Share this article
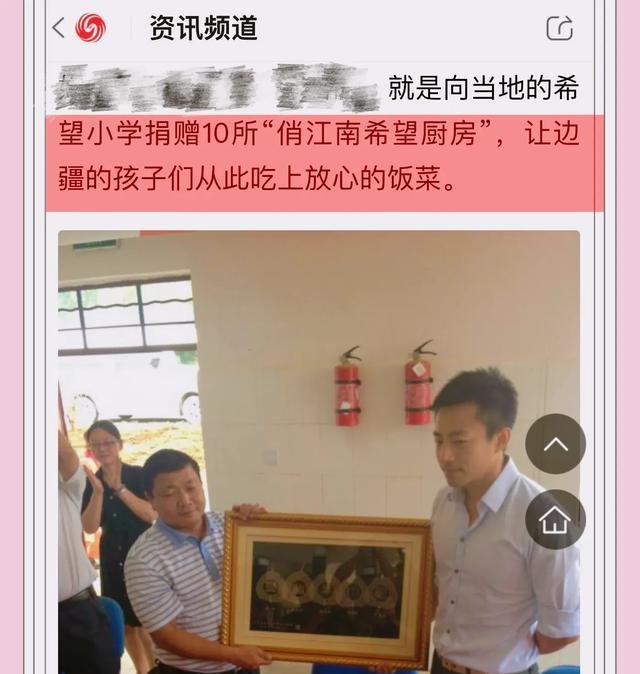The image size is (640, 674). tap(560, 28)
